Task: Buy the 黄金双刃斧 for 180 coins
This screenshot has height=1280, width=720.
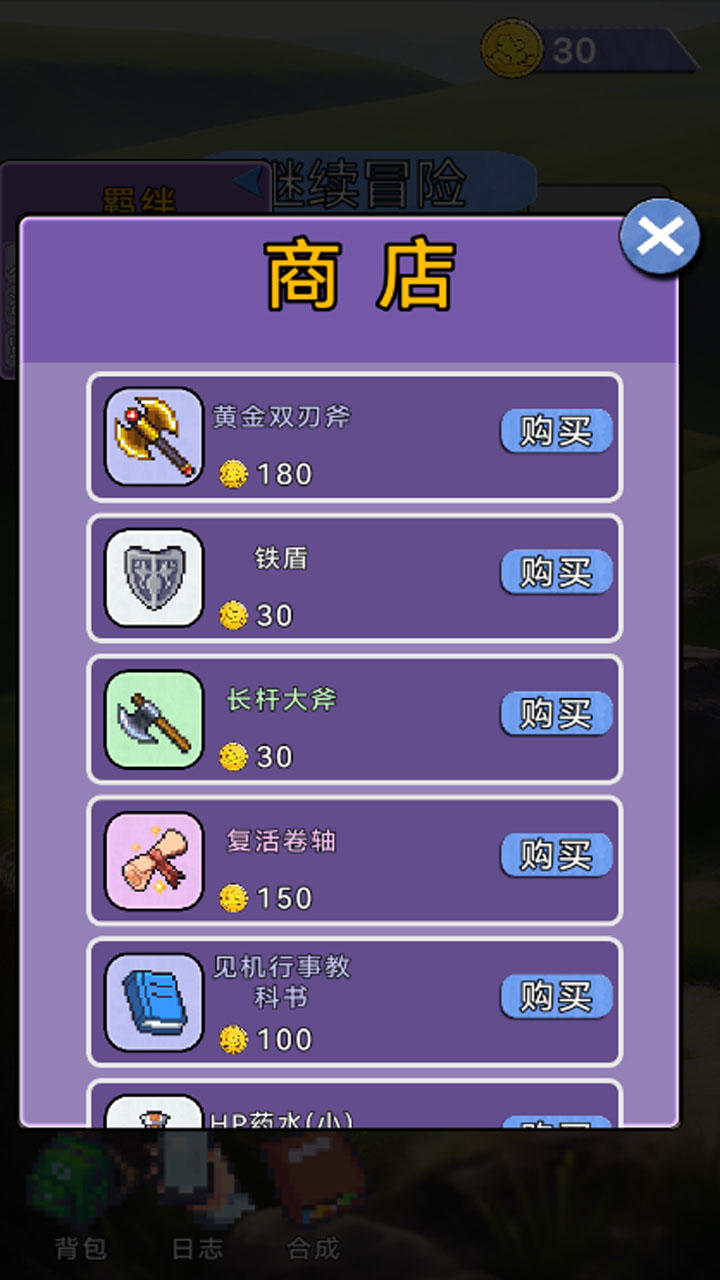Action: [x=556, y=432]
